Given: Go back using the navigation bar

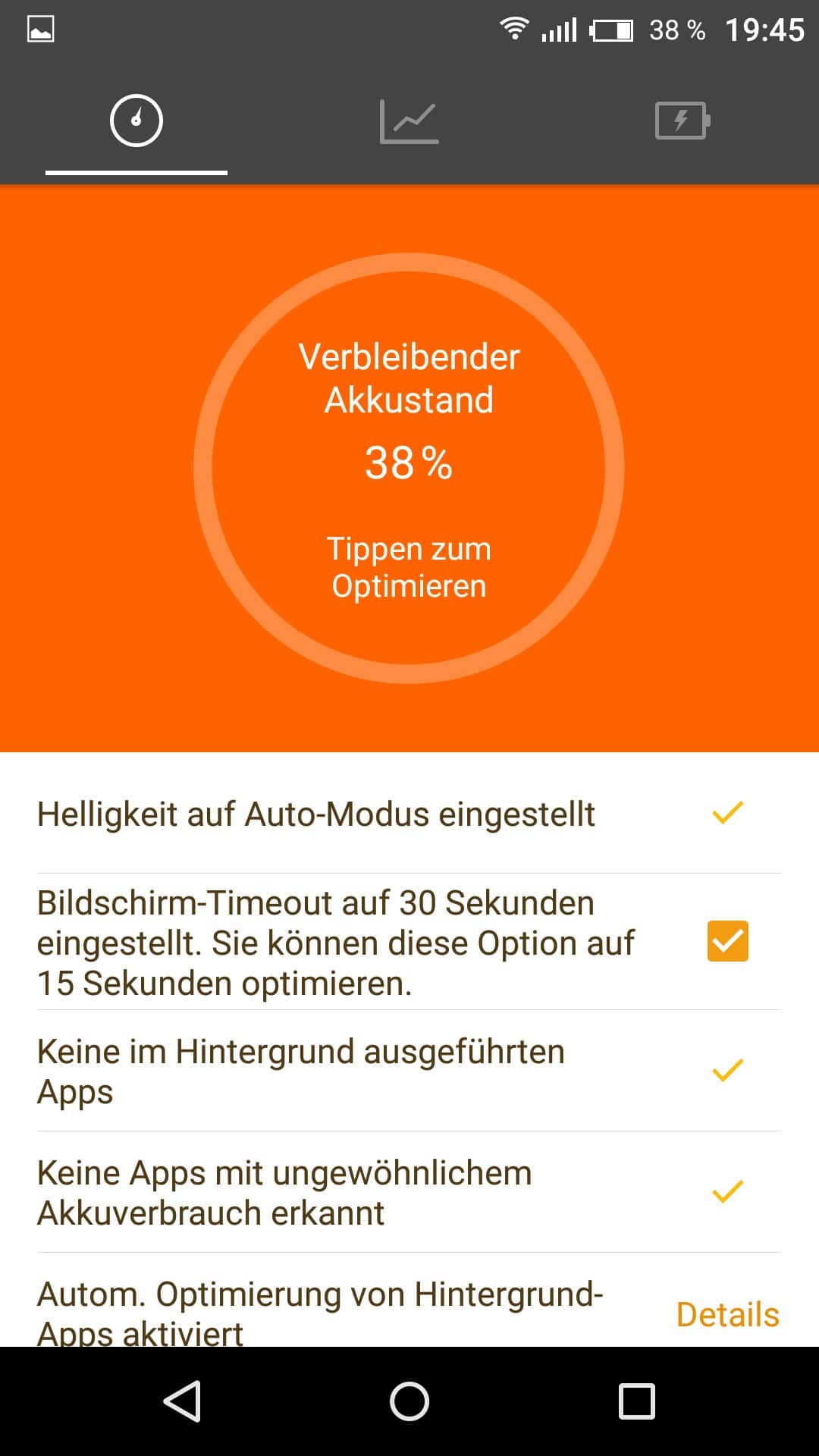Looking at the screenshot, I should (x=182, y=1401).
